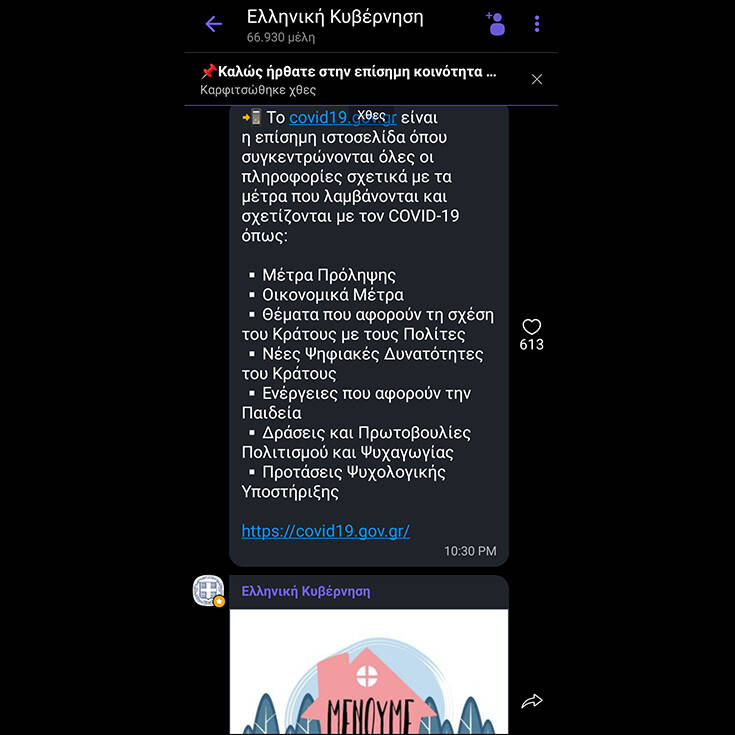Dismiss the pinned message banner
Viewport: 735px width, 735px height.
[x=537, y=79]
